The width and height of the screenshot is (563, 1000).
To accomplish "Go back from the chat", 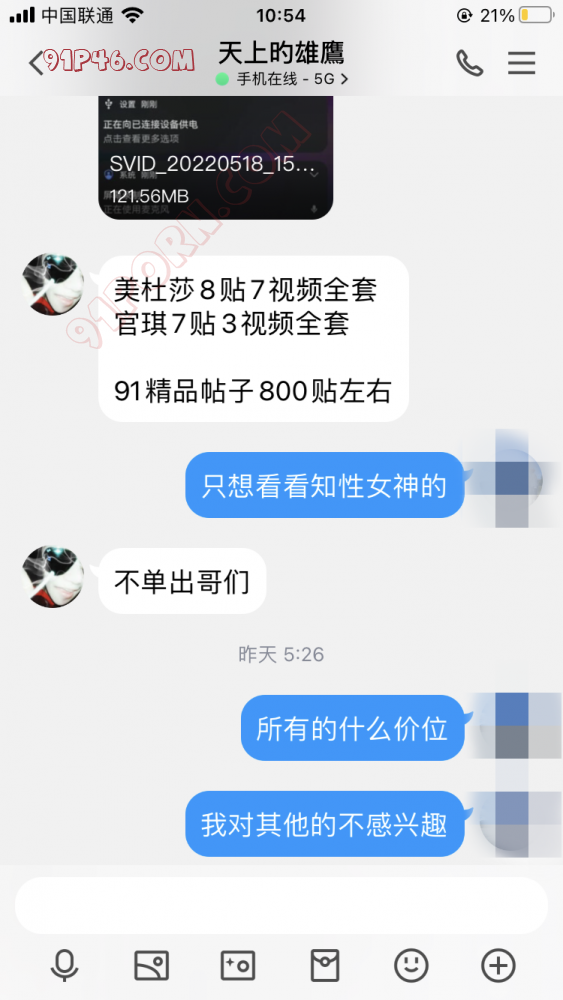I will pos(36,62).
